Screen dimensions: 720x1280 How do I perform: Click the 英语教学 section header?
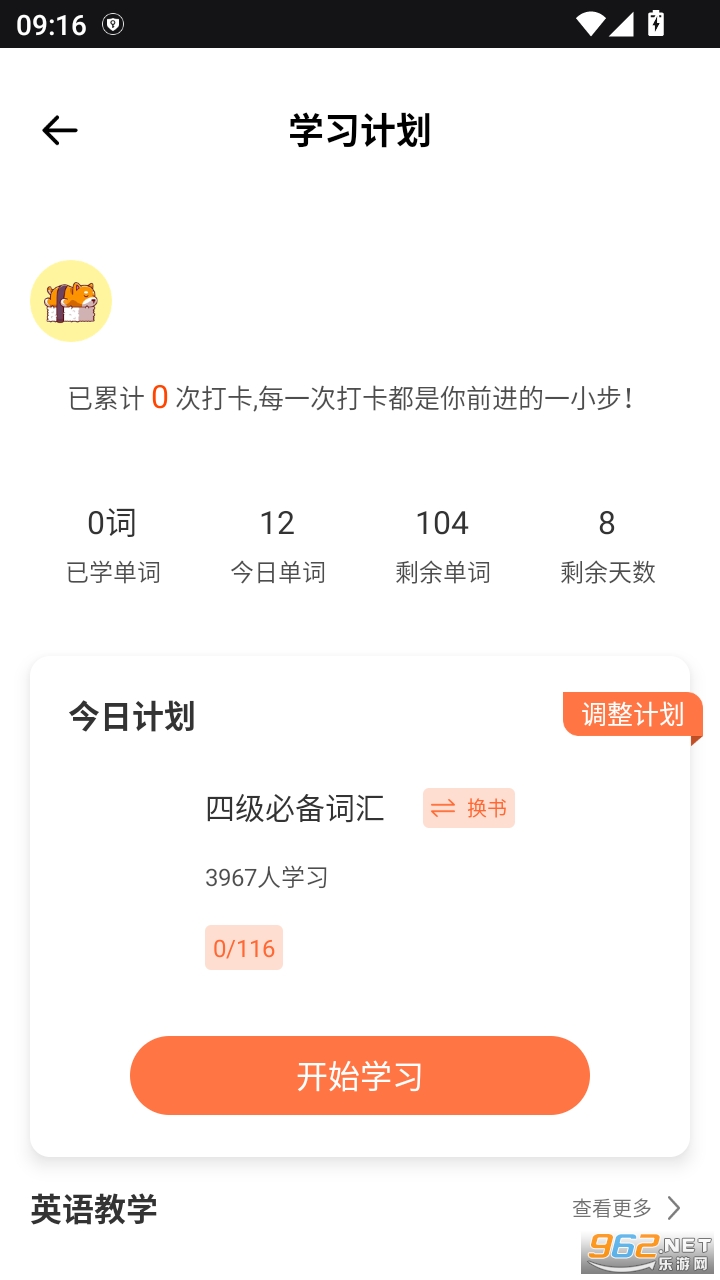[x=93, y=1210]
